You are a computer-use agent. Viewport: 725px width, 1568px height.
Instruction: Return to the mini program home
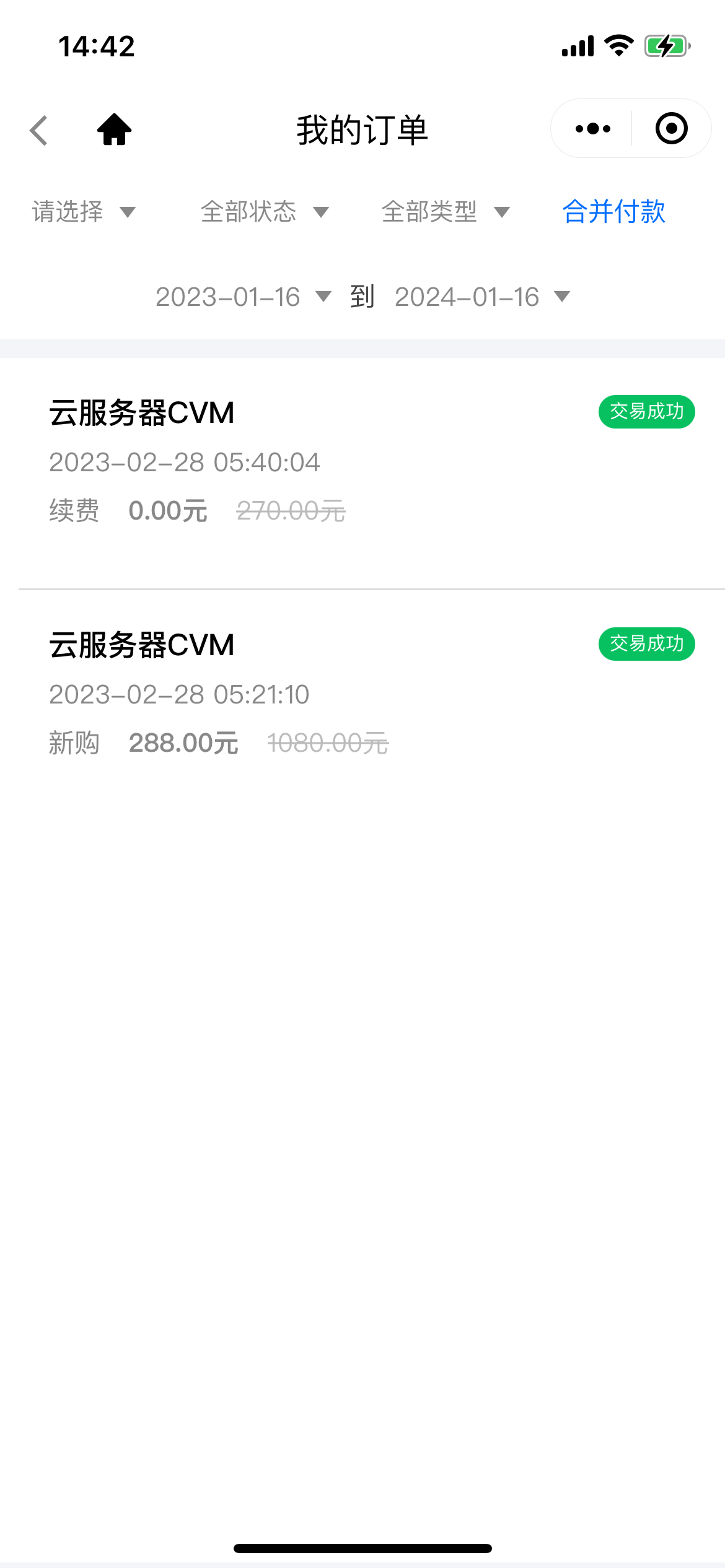[x=115, y=130]
